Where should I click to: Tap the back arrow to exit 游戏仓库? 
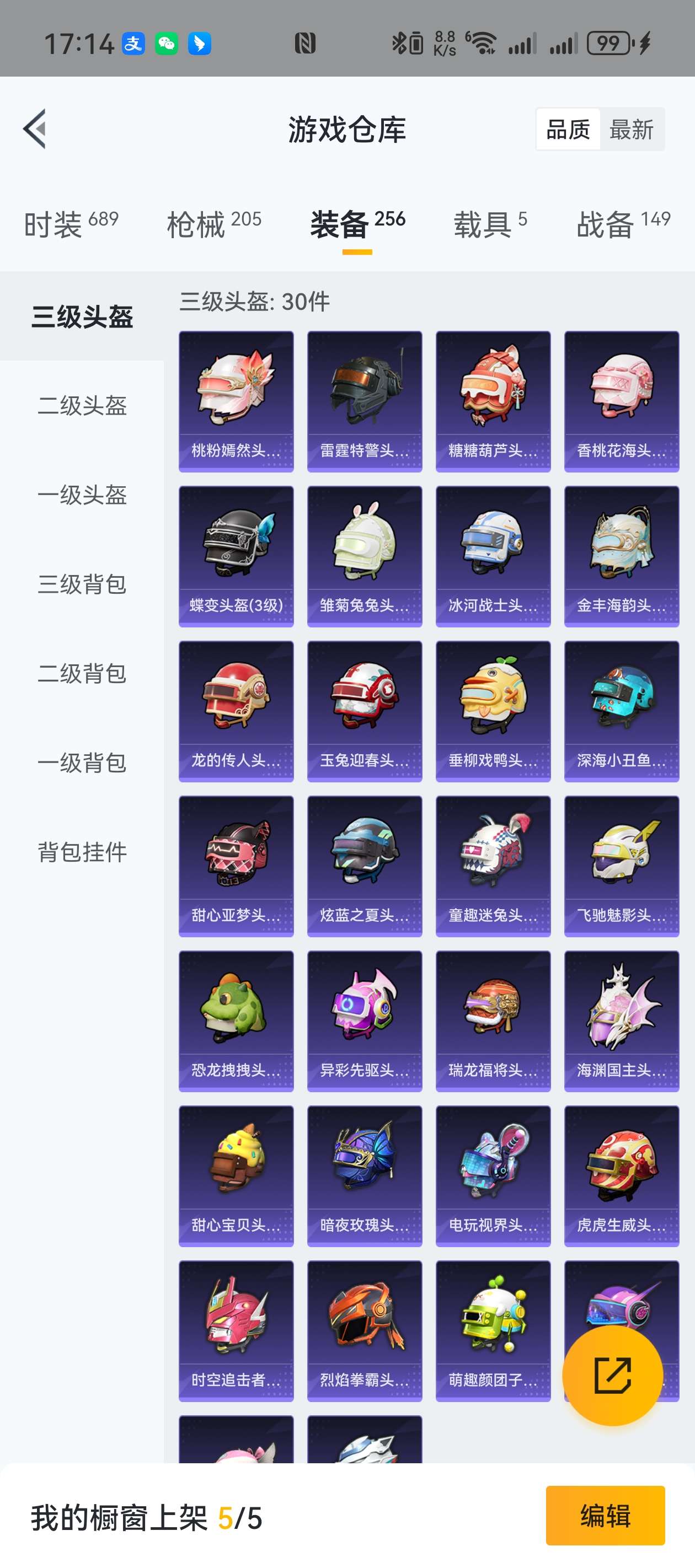pyautogui.click(x=35, y=130)
